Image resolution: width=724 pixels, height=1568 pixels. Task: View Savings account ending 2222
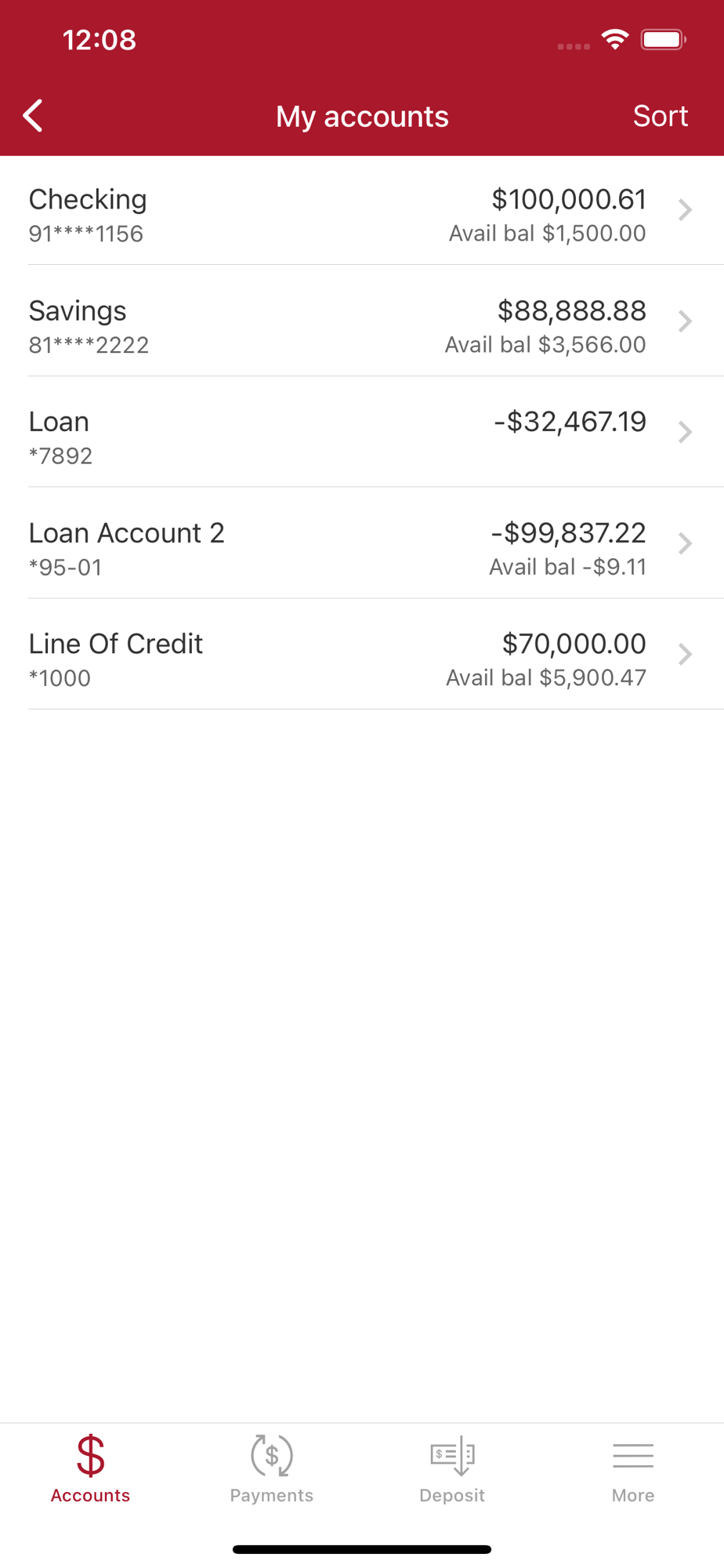pos(362,321)
